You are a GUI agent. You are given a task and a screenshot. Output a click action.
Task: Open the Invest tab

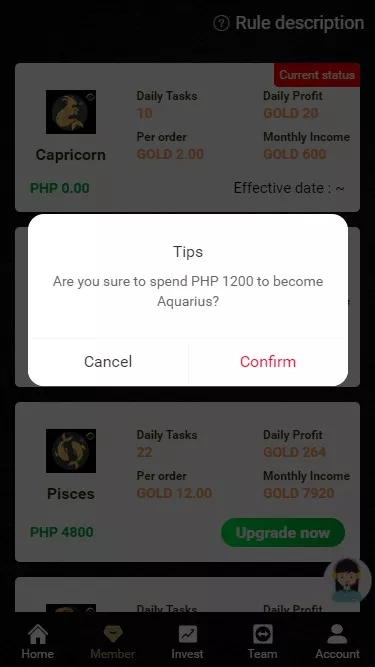pyautogui.click(x=188, y=642)
